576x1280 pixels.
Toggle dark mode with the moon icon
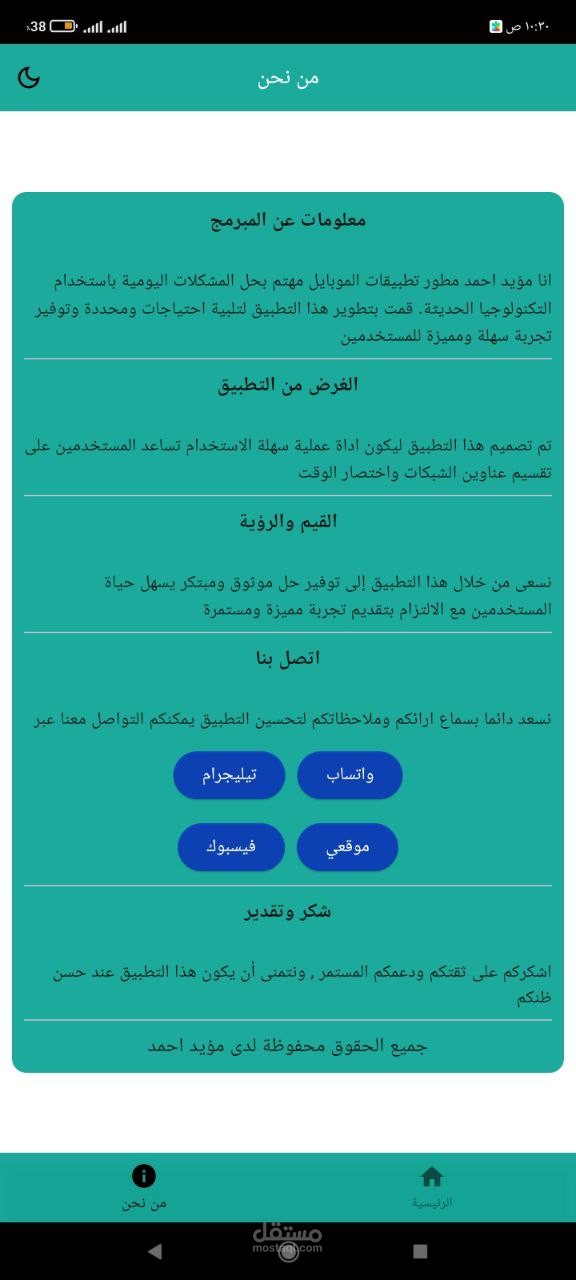point(29,77)
